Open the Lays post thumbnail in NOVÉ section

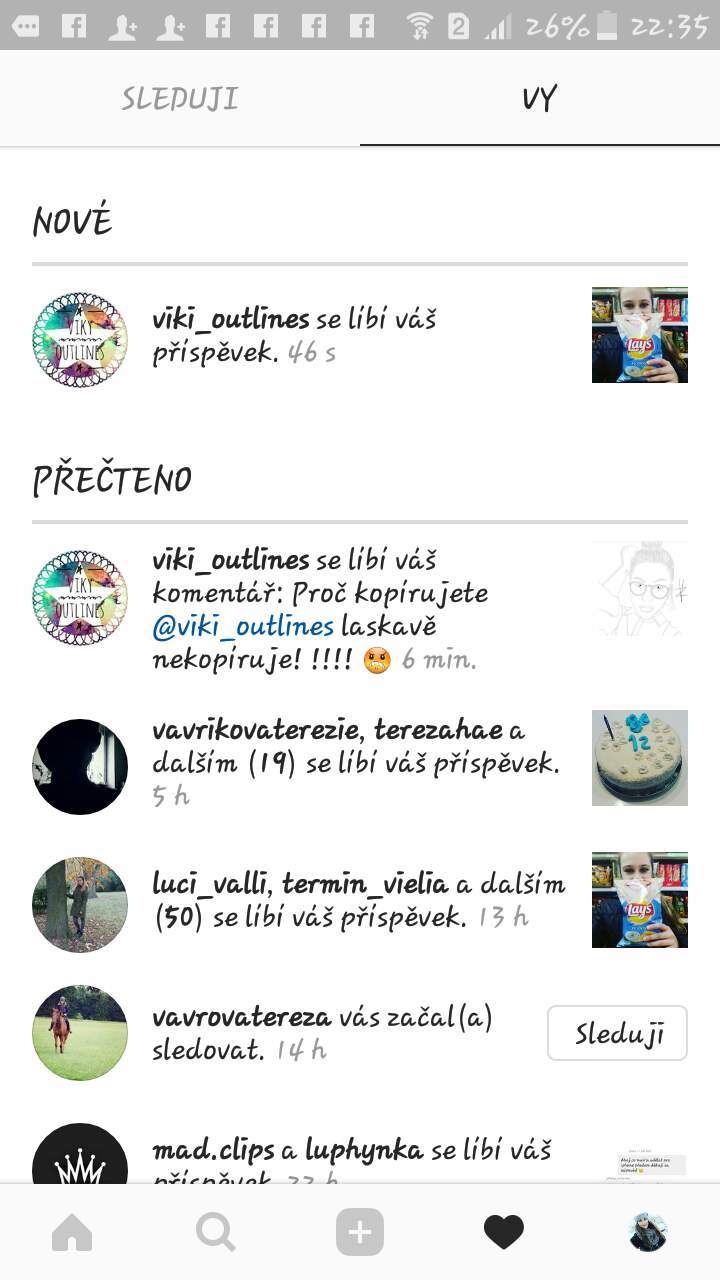[640, 335]
